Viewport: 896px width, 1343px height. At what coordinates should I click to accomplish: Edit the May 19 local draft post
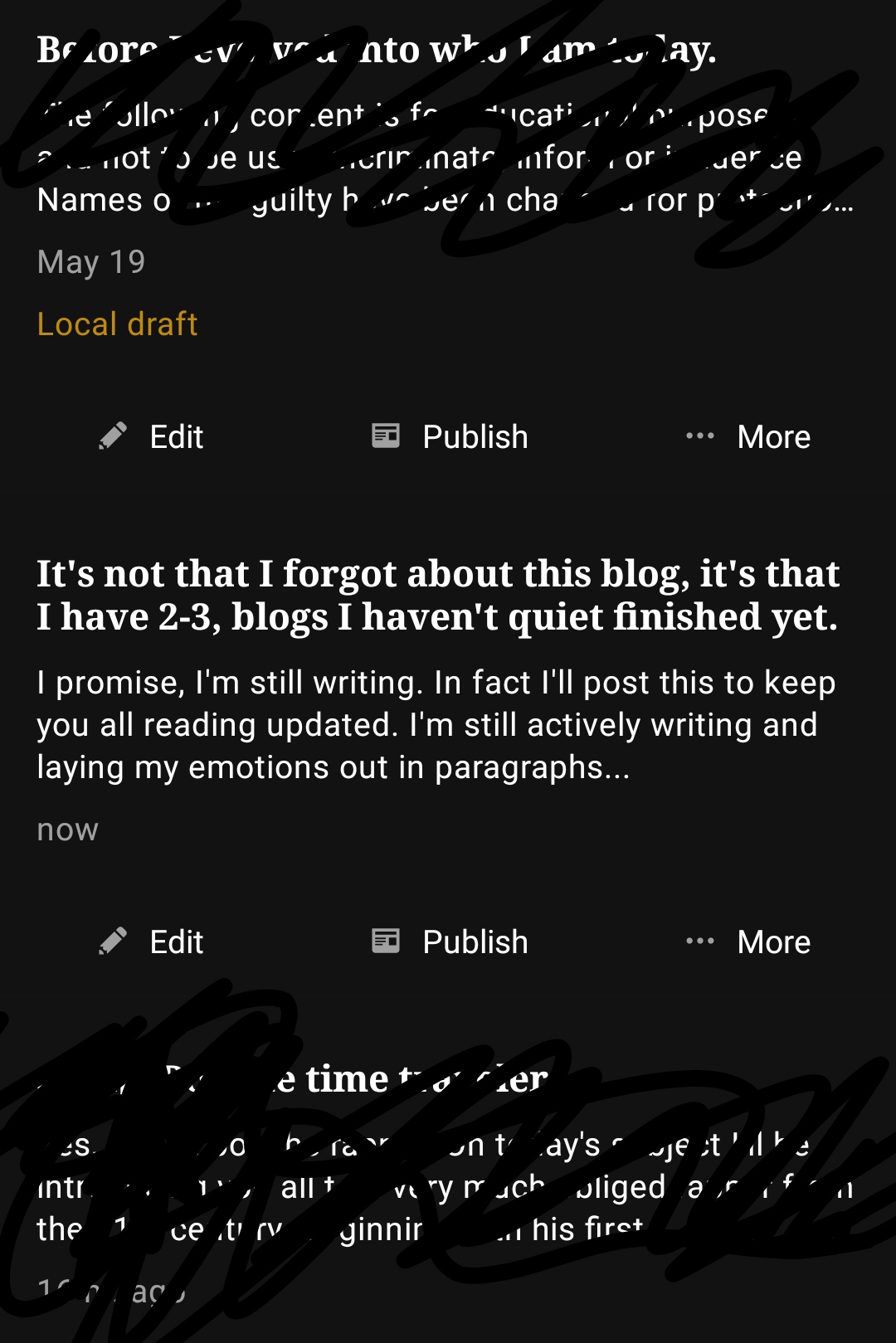coord(152,437)
